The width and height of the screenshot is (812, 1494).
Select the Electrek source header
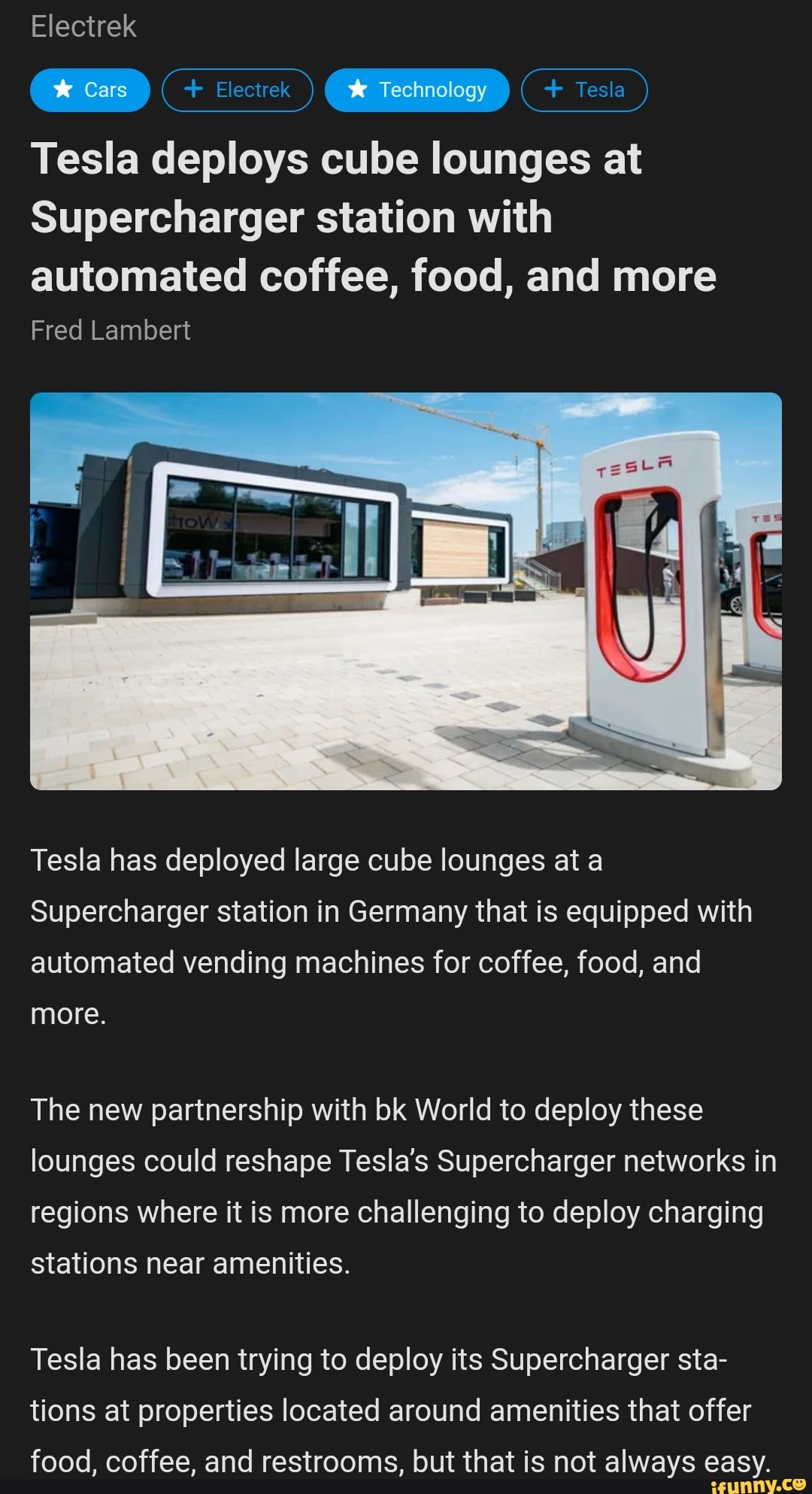click(84, 25)
